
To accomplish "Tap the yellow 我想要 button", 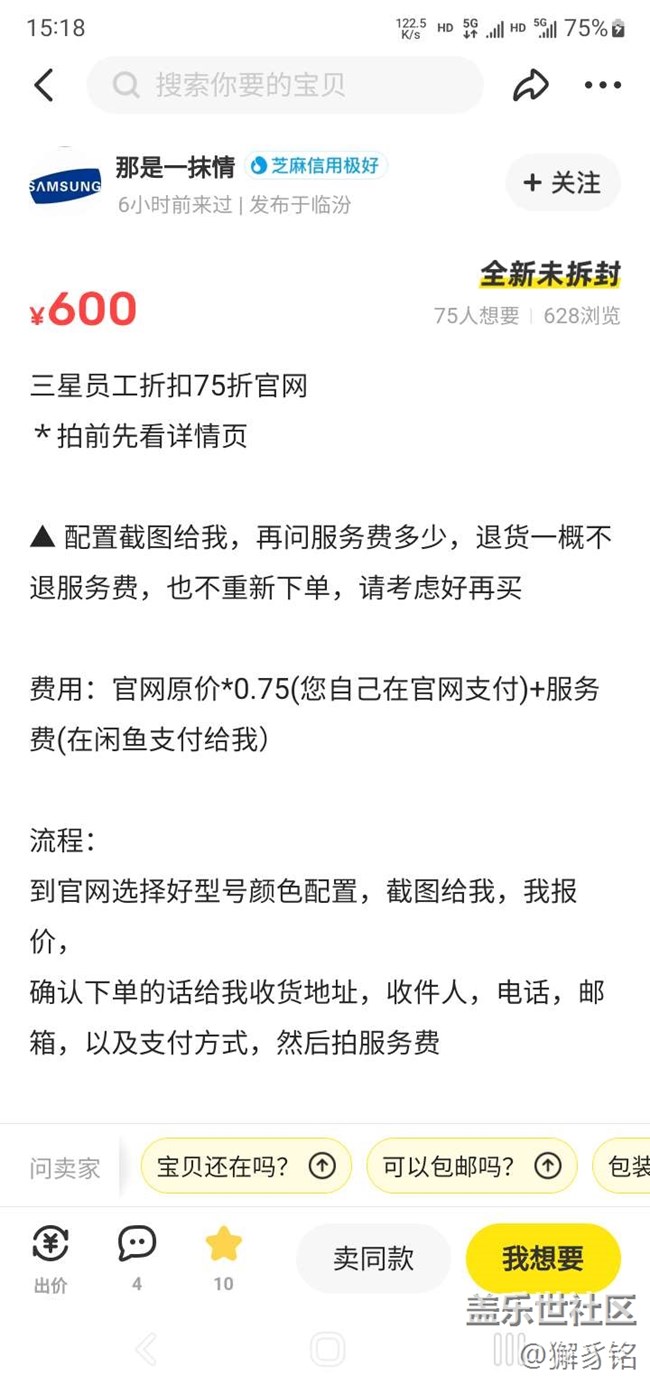I will (543, 1258).
